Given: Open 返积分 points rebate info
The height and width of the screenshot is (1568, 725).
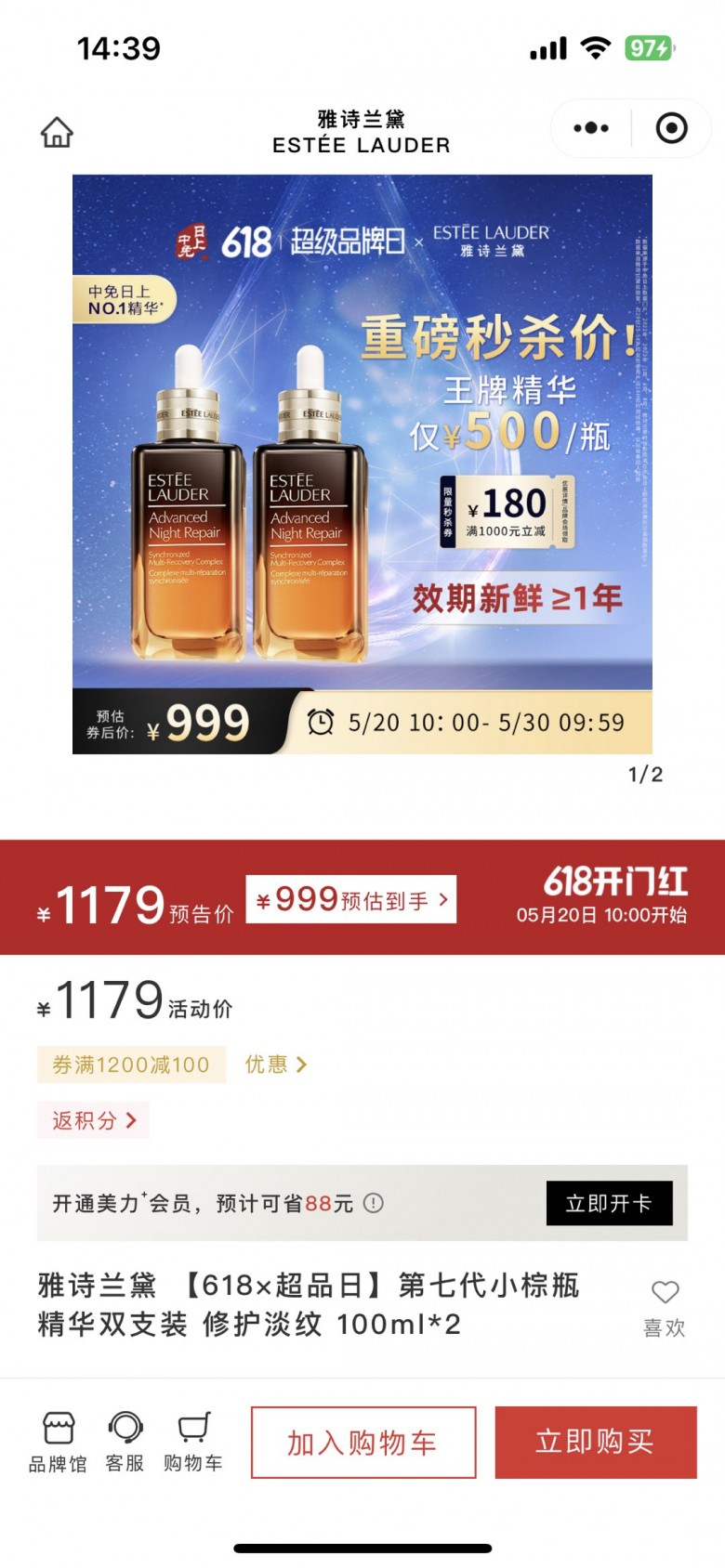Looking at the screenshot, I should tap(94, 1120).
